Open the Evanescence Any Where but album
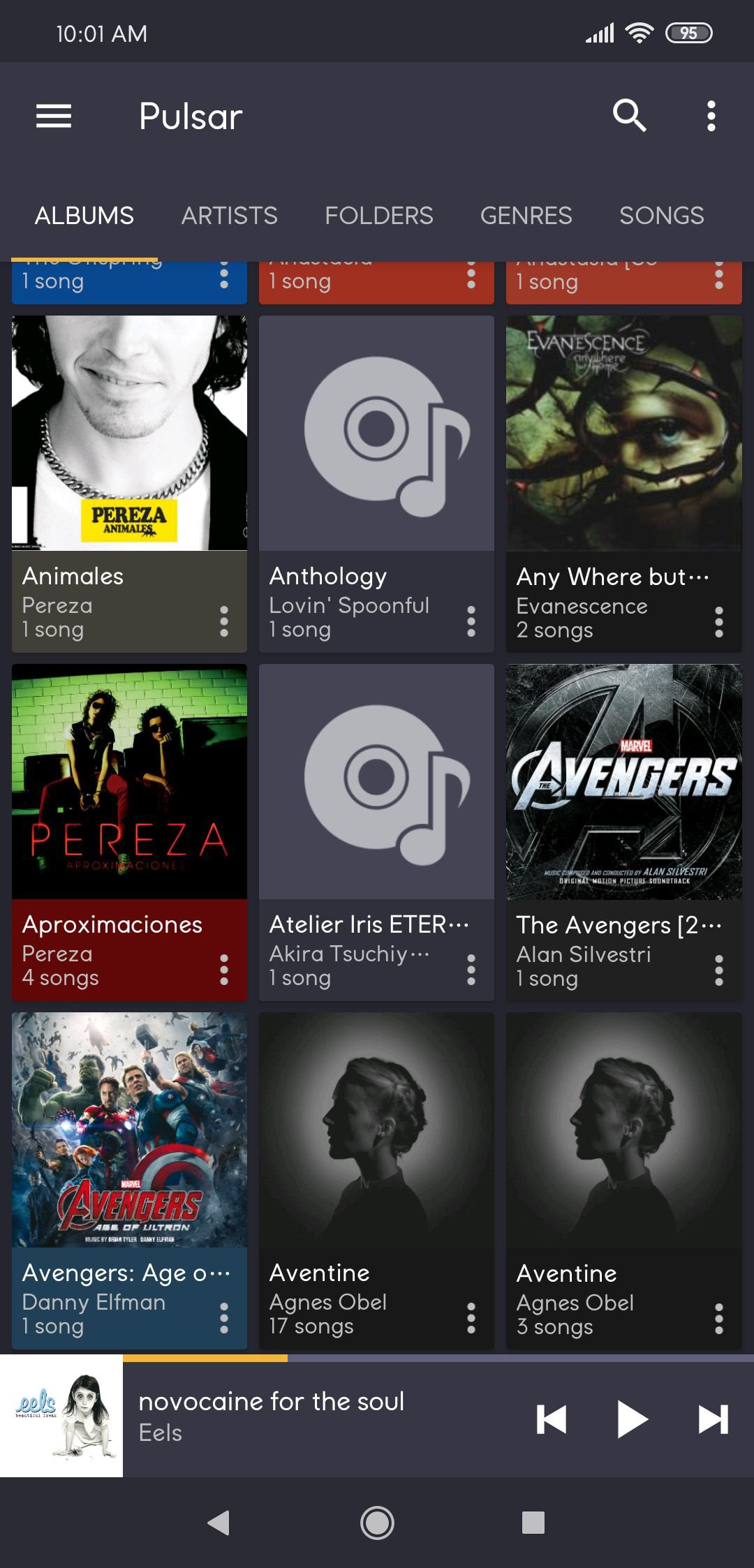The height and width of the screenshot is (1568, 754). [623, 434]
